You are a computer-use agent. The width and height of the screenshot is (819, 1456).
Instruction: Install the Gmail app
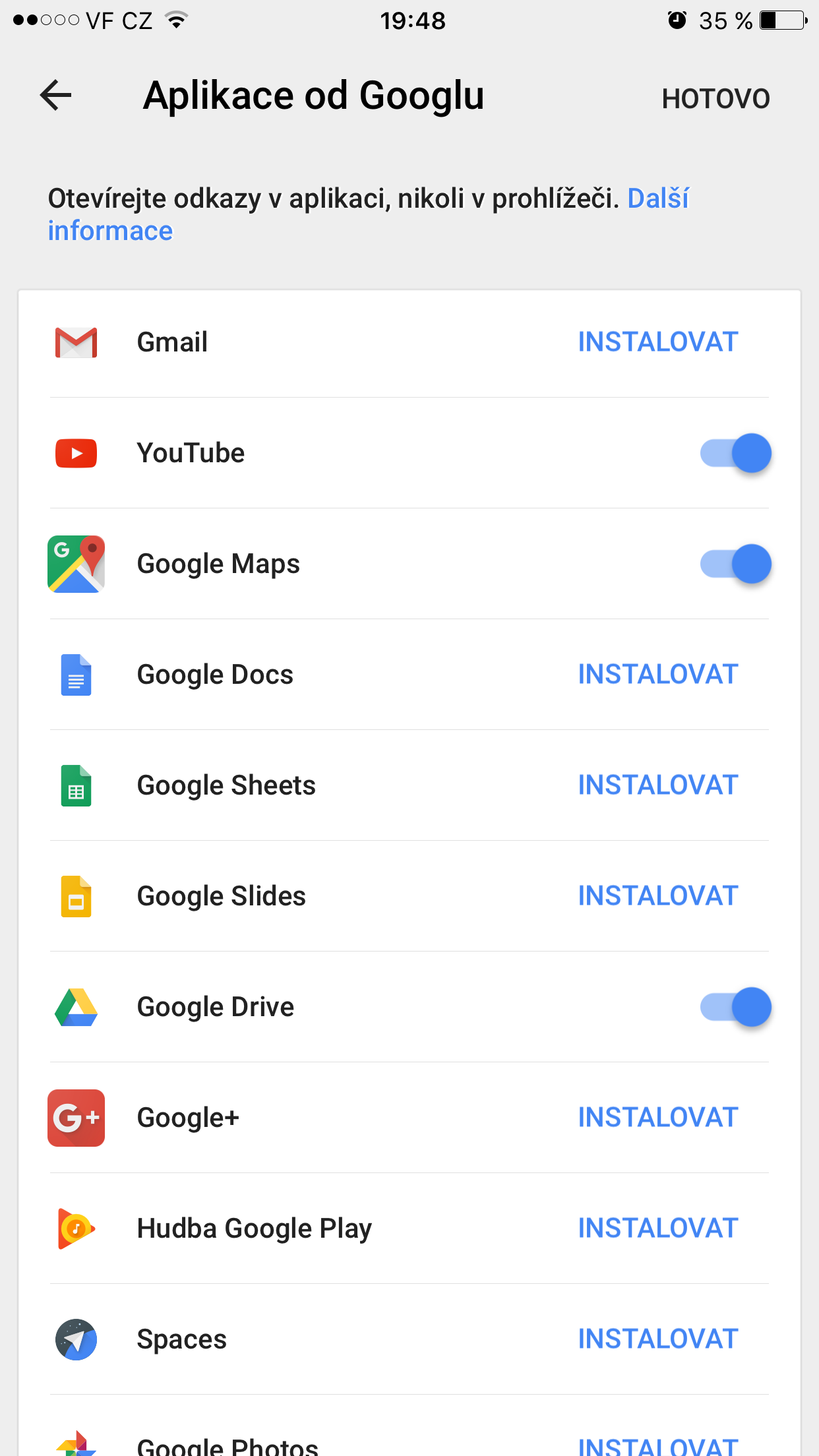pyautogui.click(x=657, y=342)
